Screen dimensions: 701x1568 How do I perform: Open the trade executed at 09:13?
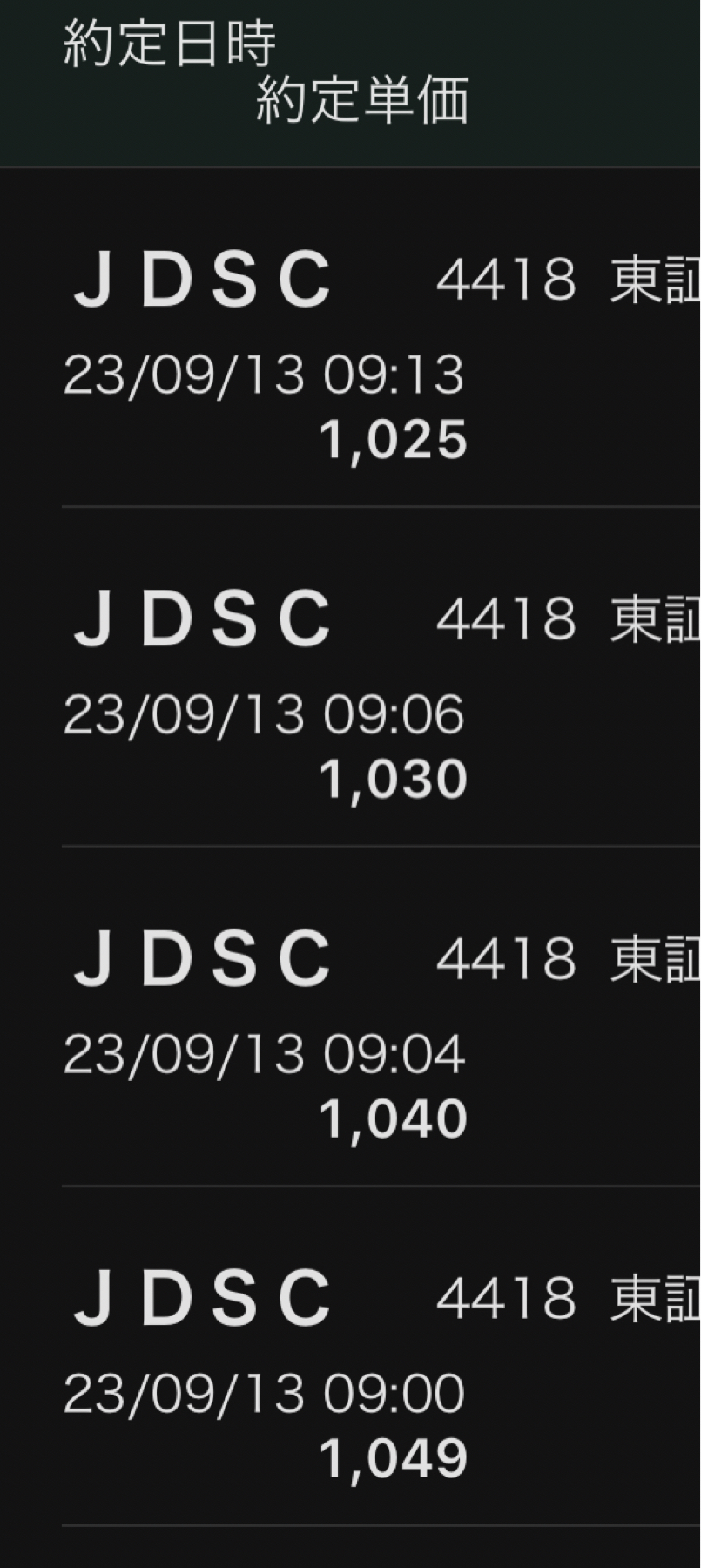(264, 375)
